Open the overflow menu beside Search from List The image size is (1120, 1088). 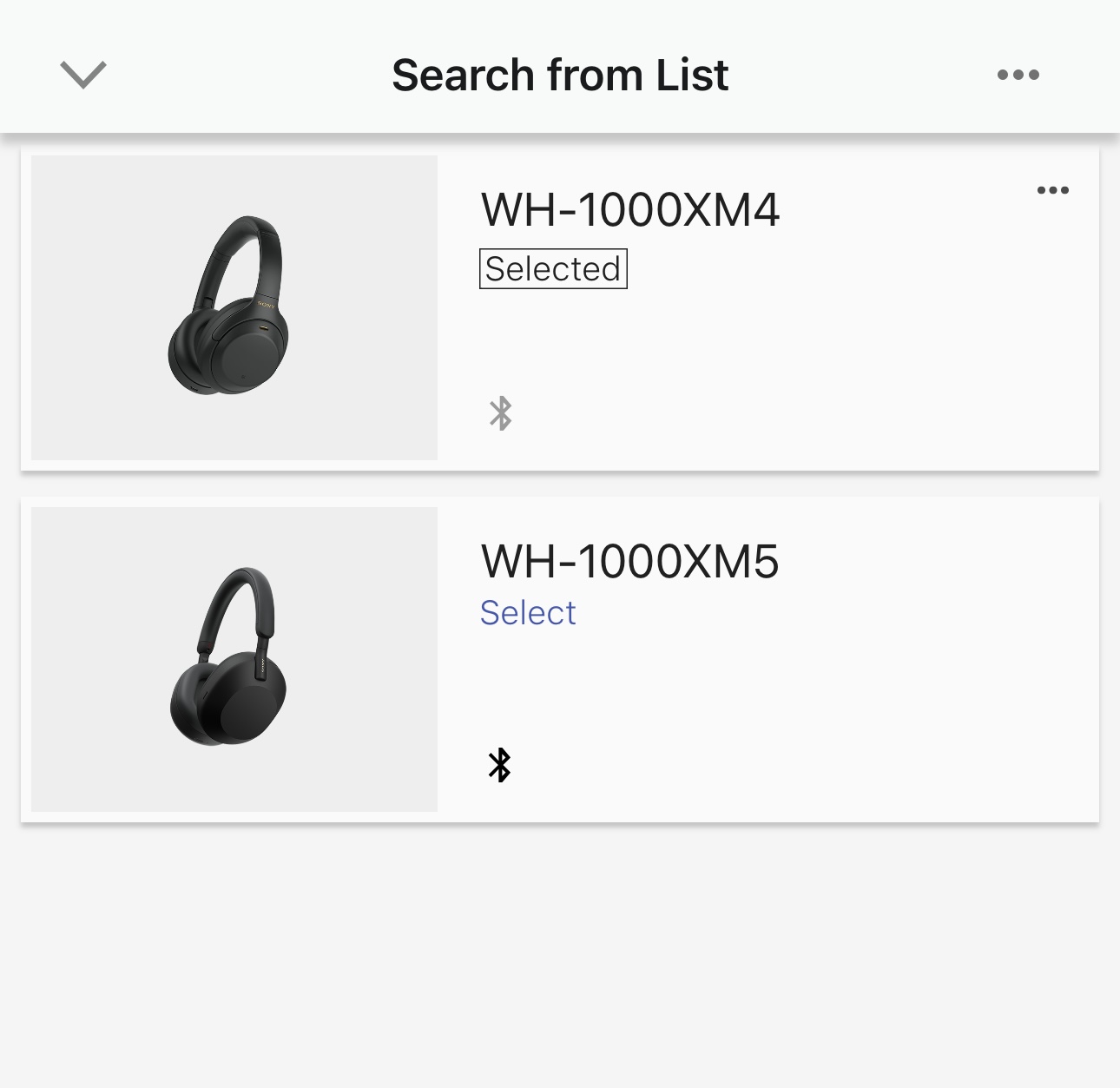[x=1018, y=75]
